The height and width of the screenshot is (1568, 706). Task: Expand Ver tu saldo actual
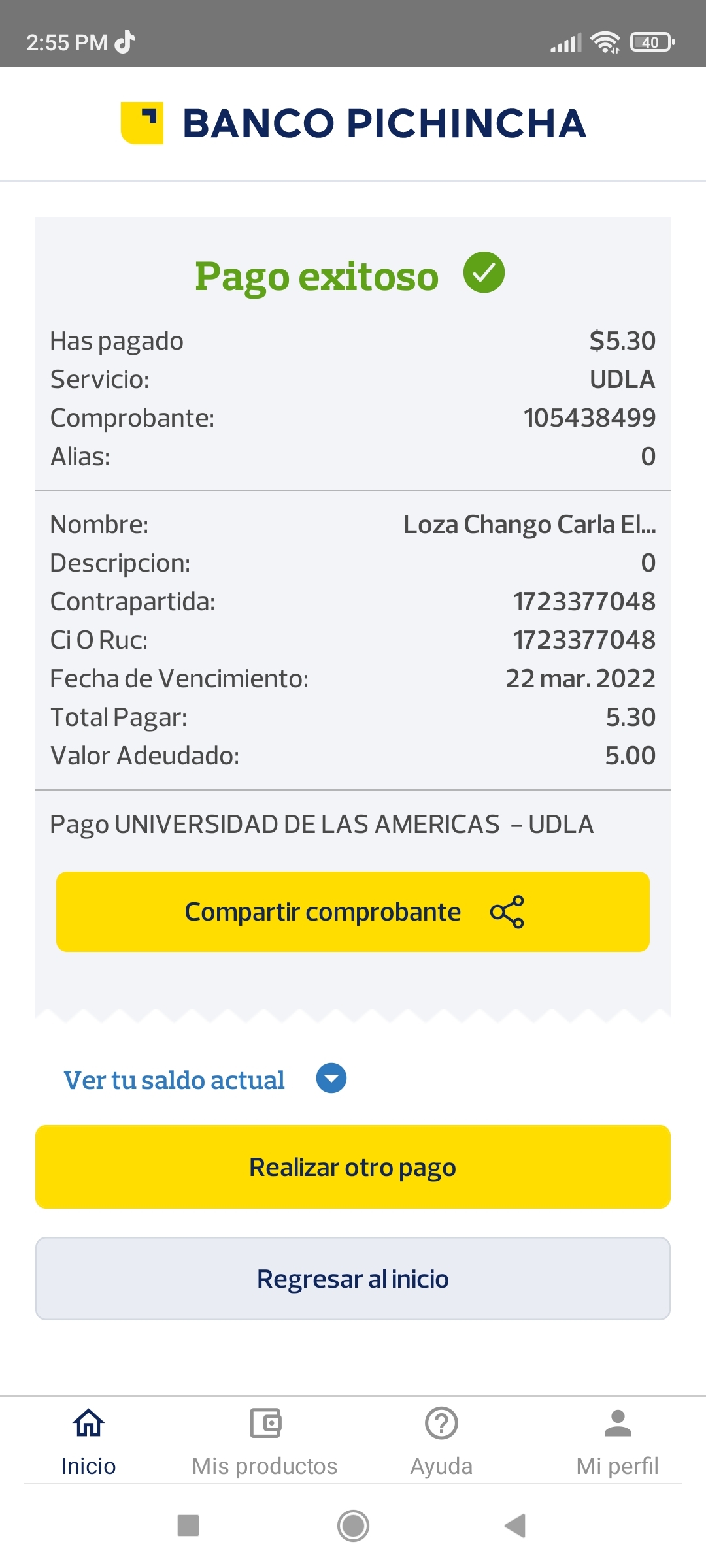(x=331, y=1079)
